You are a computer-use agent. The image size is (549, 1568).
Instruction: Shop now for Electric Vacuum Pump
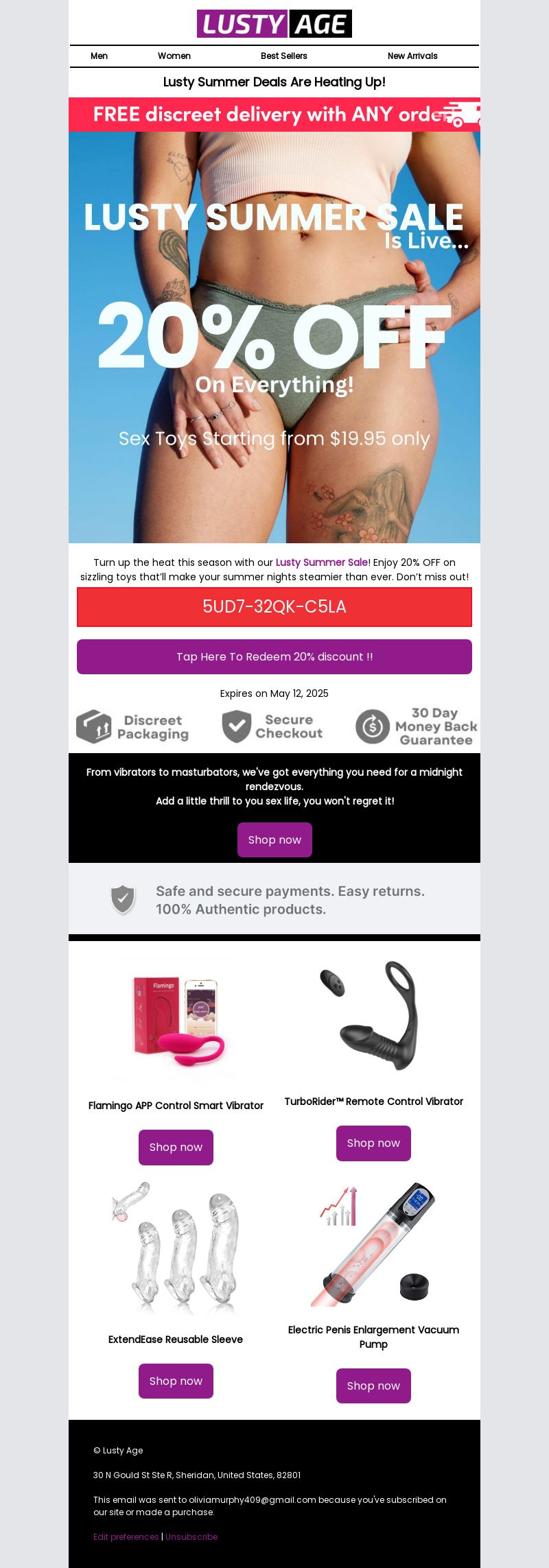373,1386
